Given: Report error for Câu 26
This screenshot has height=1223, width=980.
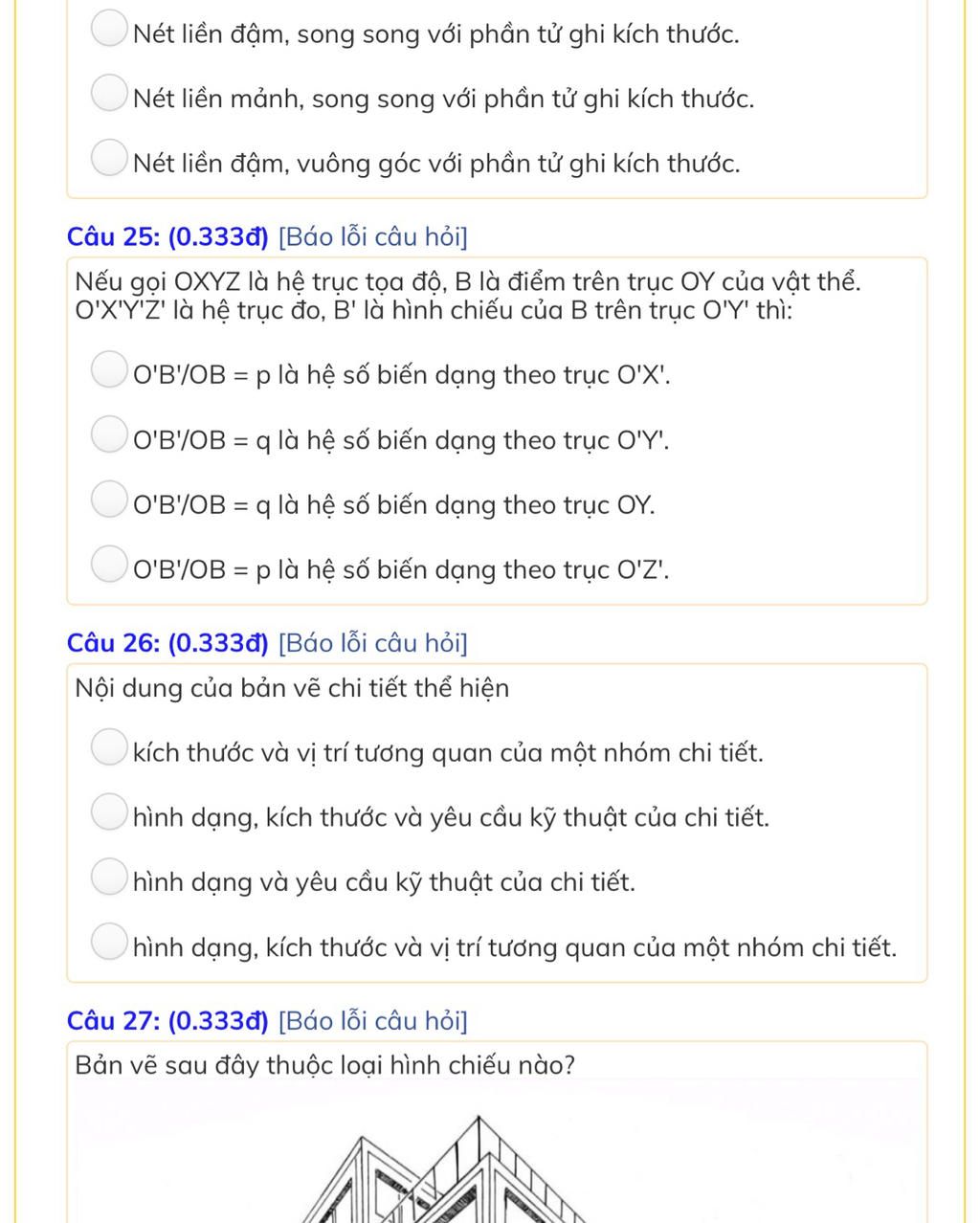Looking at the screenshot, I should [372, 643].
